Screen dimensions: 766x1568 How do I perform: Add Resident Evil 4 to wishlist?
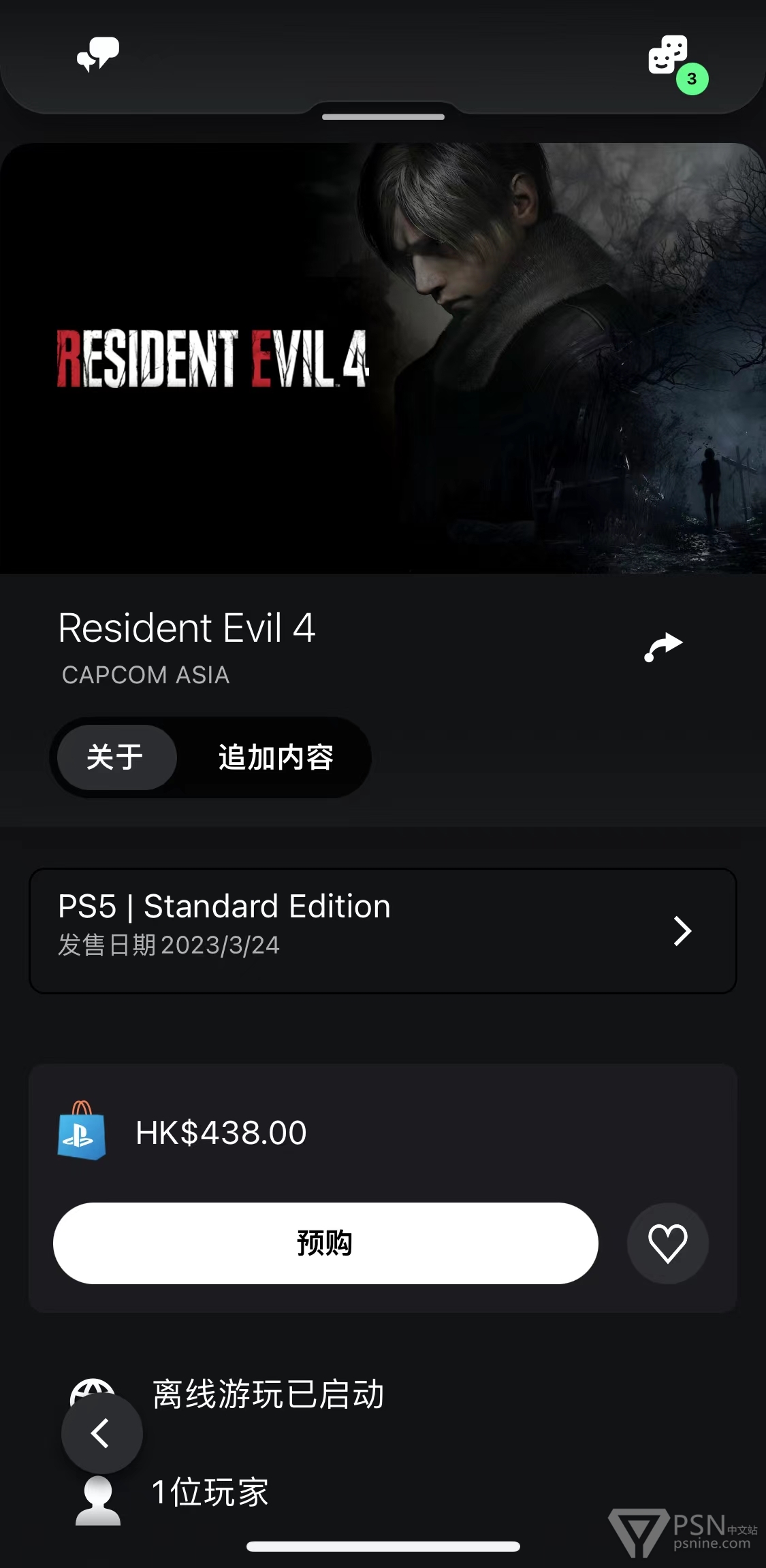(667, 1243)
